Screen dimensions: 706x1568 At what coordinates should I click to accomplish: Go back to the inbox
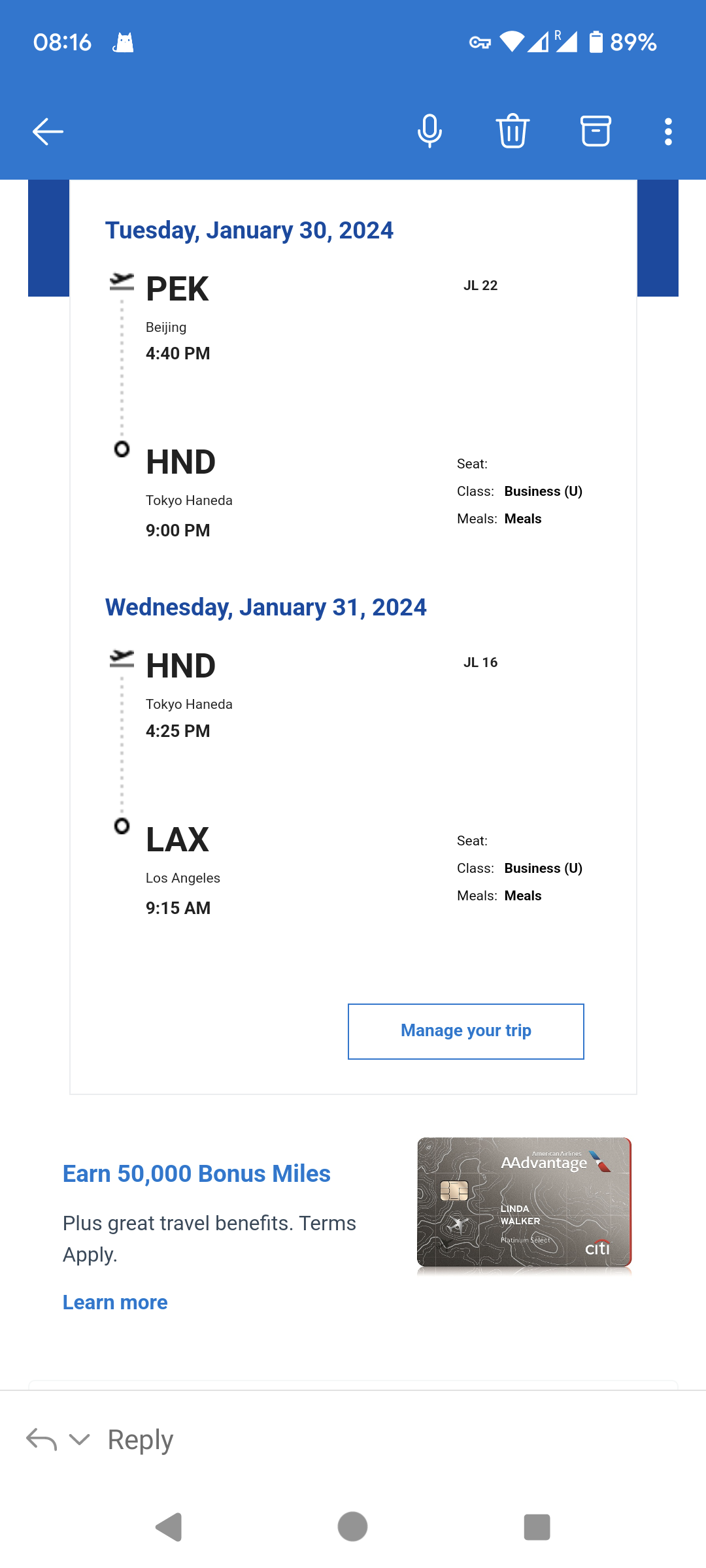tap(48, 132)
